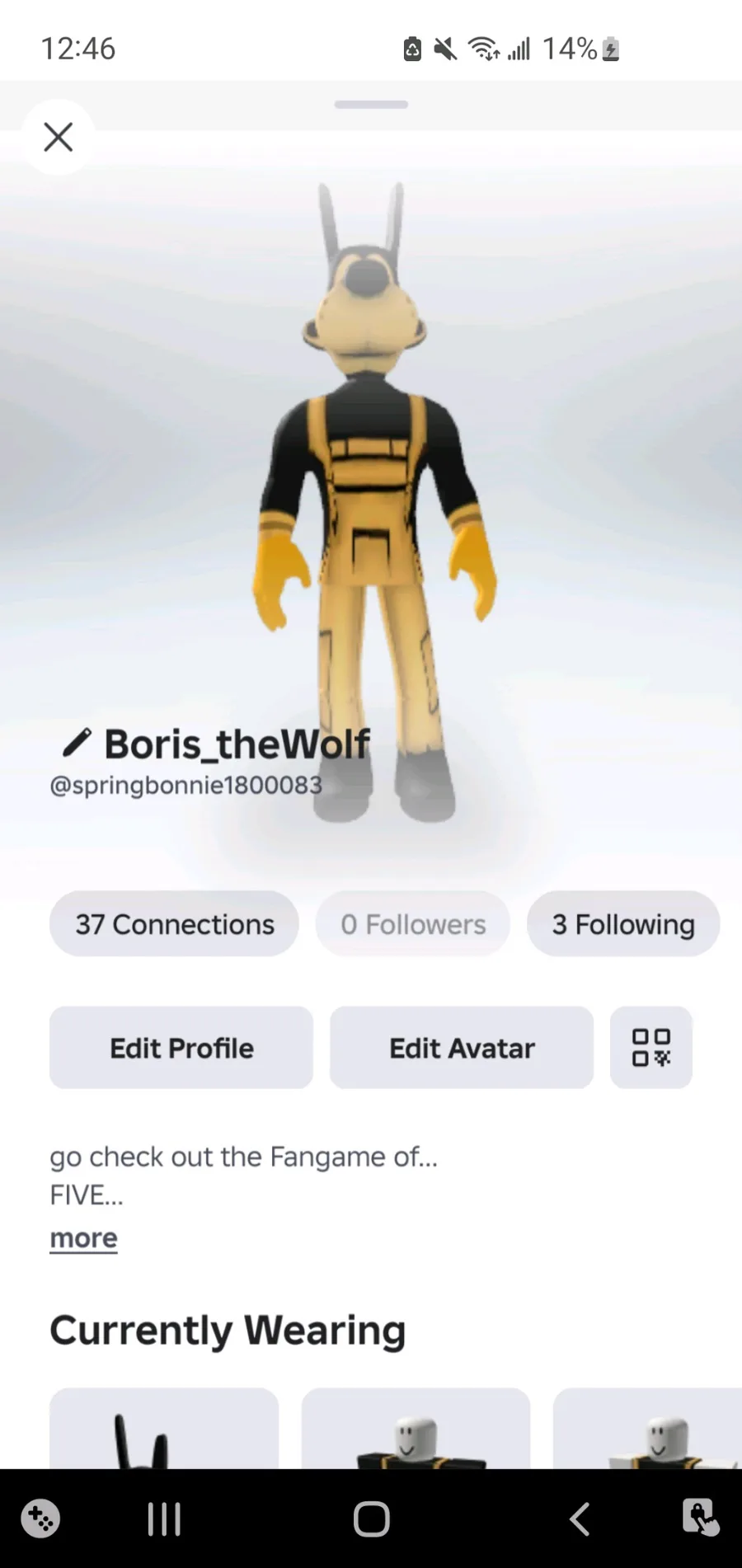Close the profile sheet
Viewport: 742px width, 1568px height.
[x=59, y=137]
